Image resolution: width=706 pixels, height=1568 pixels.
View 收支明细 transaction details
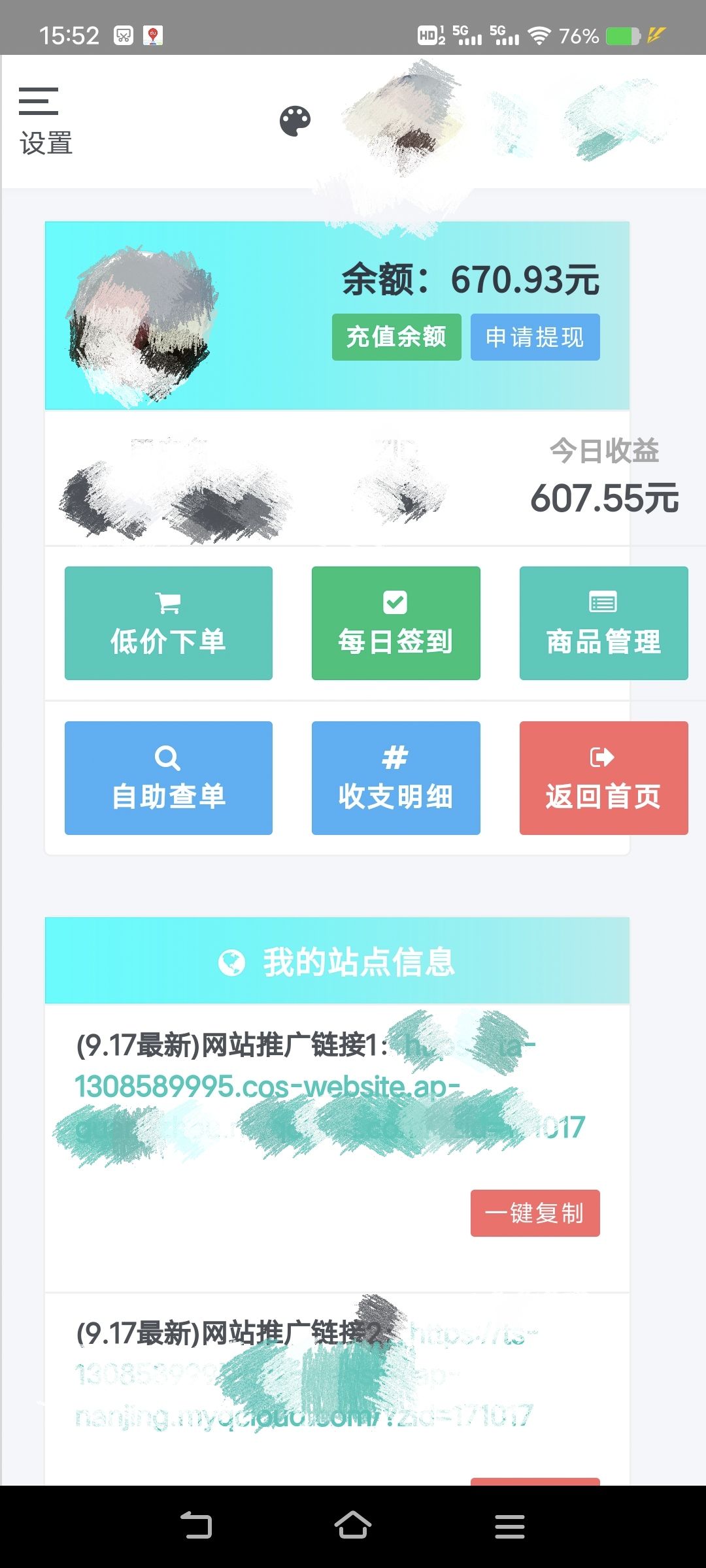(395, 778)
